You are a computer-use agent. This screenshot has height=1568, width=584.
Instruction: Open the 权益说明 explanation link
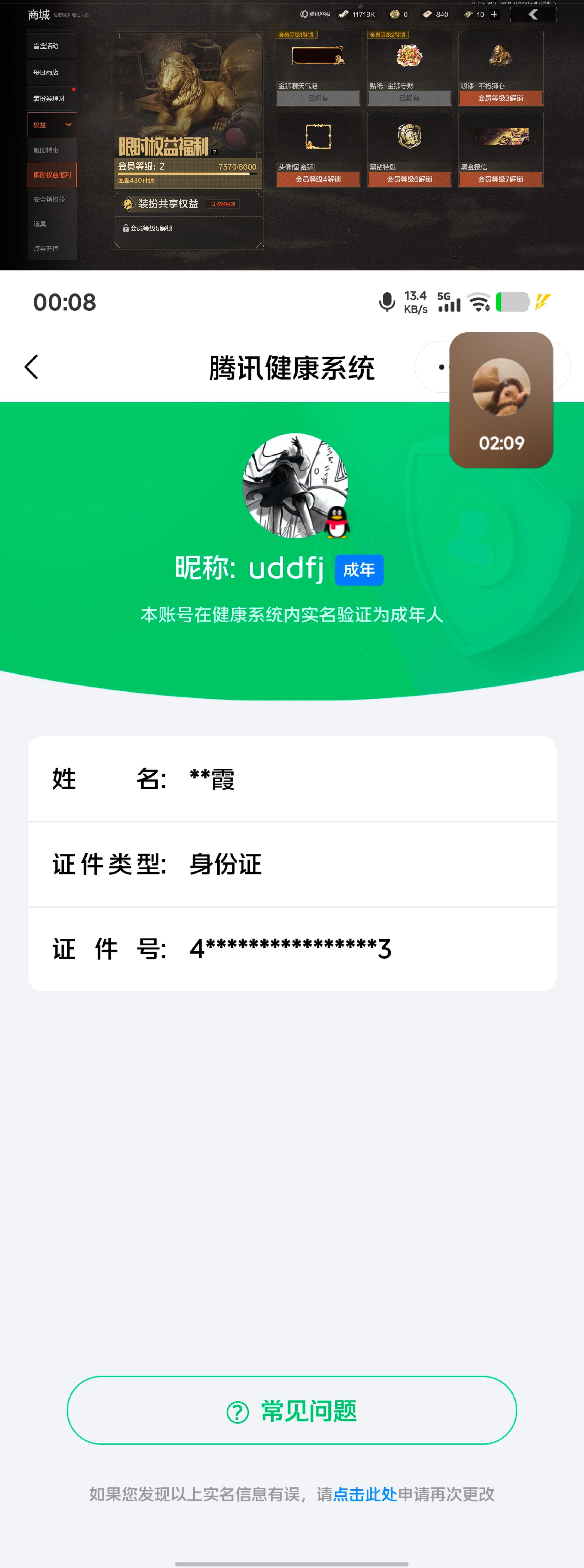(222, 204)
